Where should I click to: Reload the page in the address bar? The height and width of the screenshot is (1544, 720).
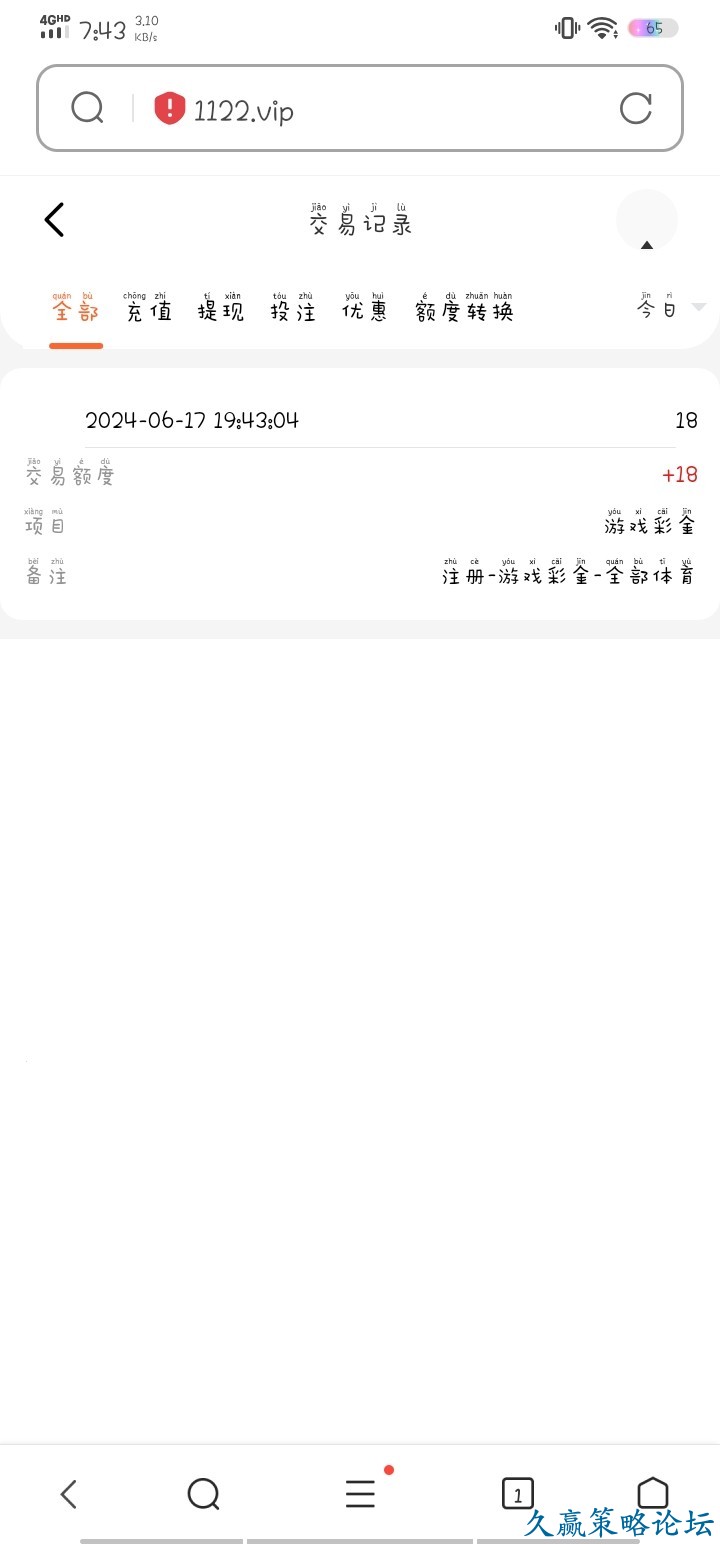click(636, 108)
